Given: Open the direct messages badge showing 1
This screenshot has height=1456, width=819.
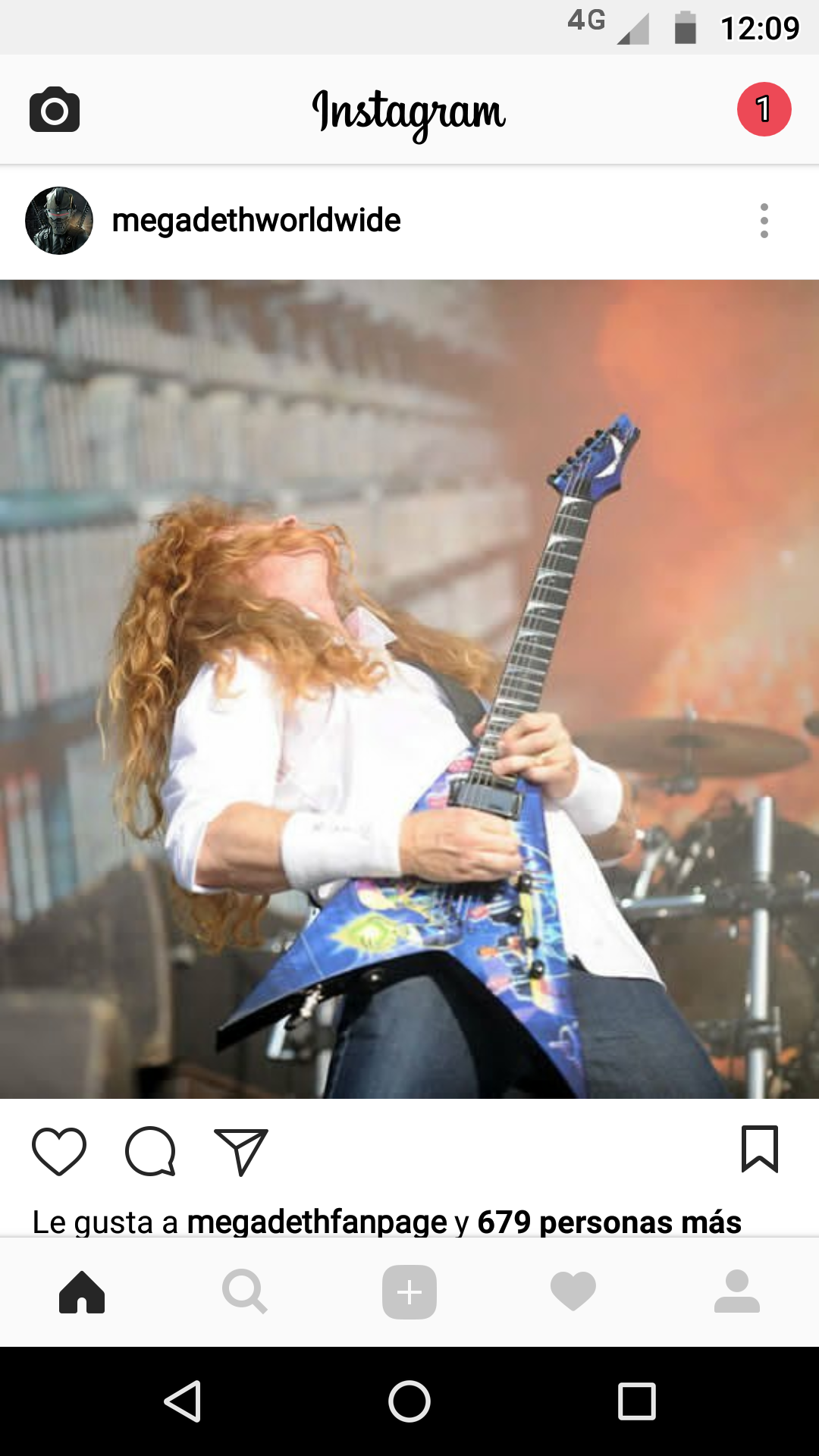Looking at the screenshot, I should point(764,109).
